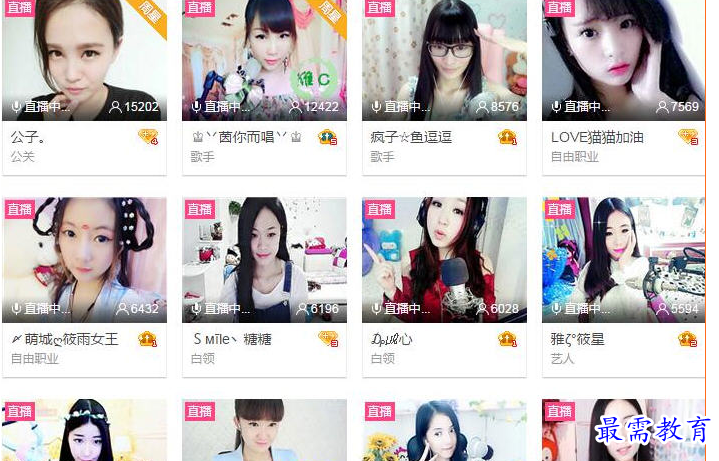Screen dimensions: 719x461
Task: Open 雅筱星's live broadcast
Action: pos(623,258)
